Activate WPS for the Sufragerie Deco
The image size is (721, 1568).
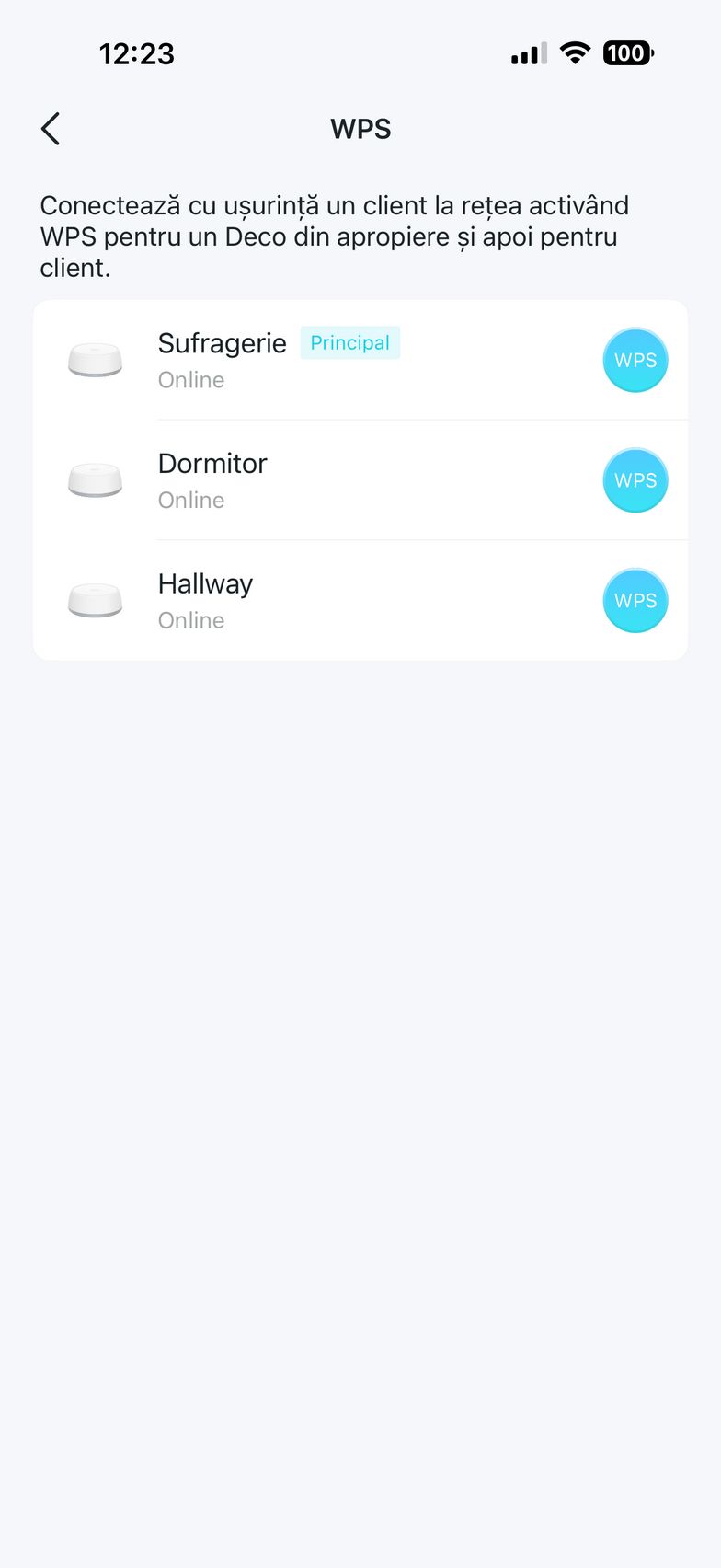(635, 360)
